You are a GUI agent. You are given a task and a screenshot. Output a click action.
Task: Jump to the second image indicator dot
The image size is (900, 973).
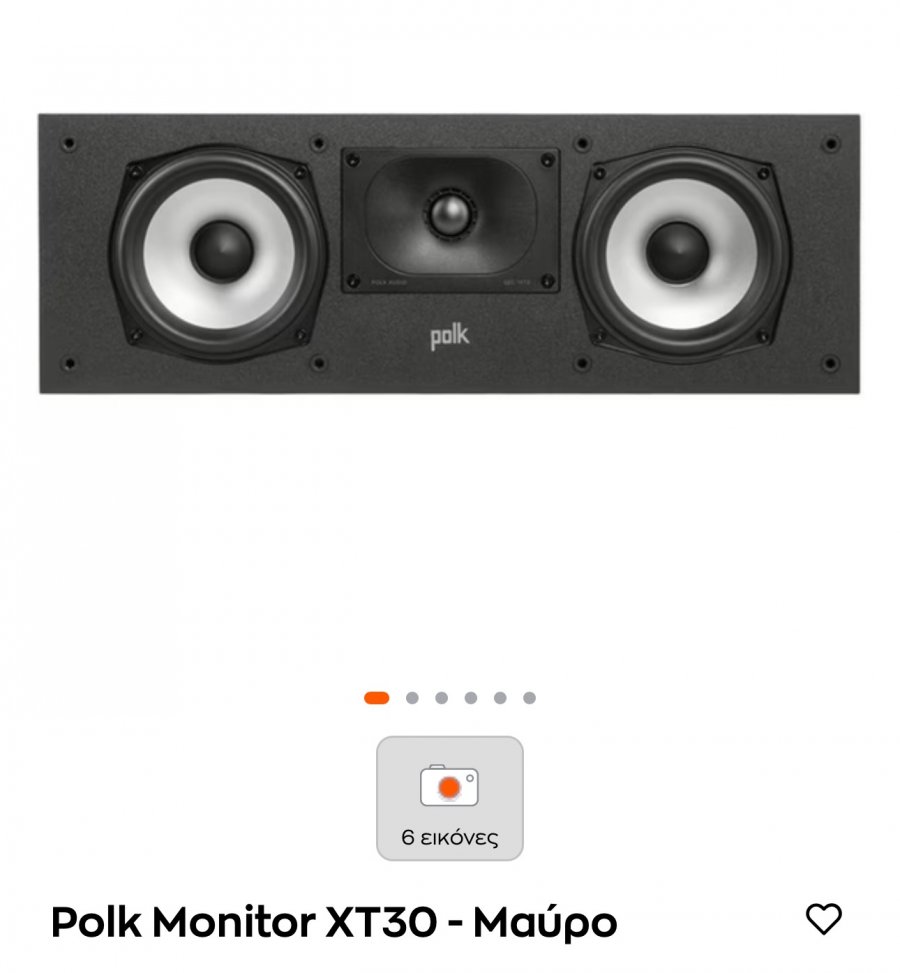[x=412, y=698]
